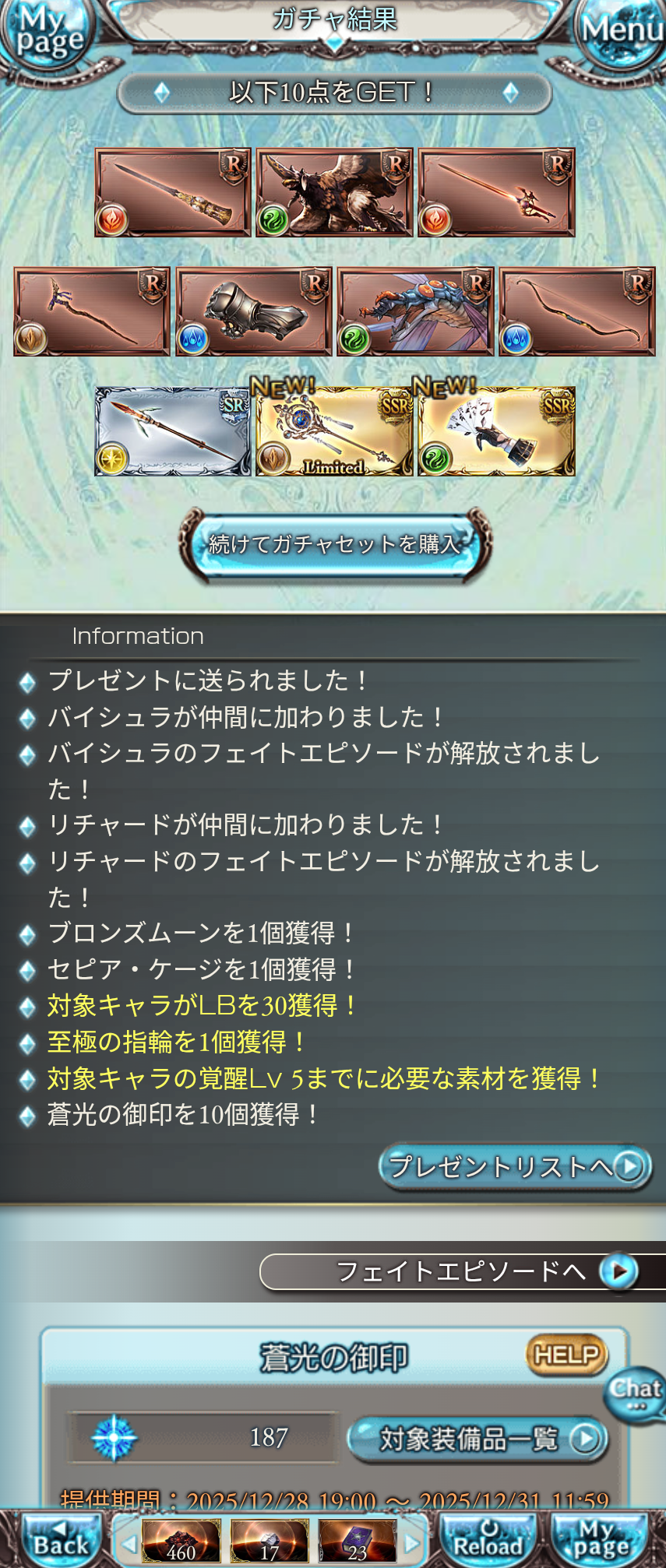The height and width of the screenshot is (1568, 666).
Task: Open the bottom bar shortcut showing 17
Action: tap(270, 1541)
